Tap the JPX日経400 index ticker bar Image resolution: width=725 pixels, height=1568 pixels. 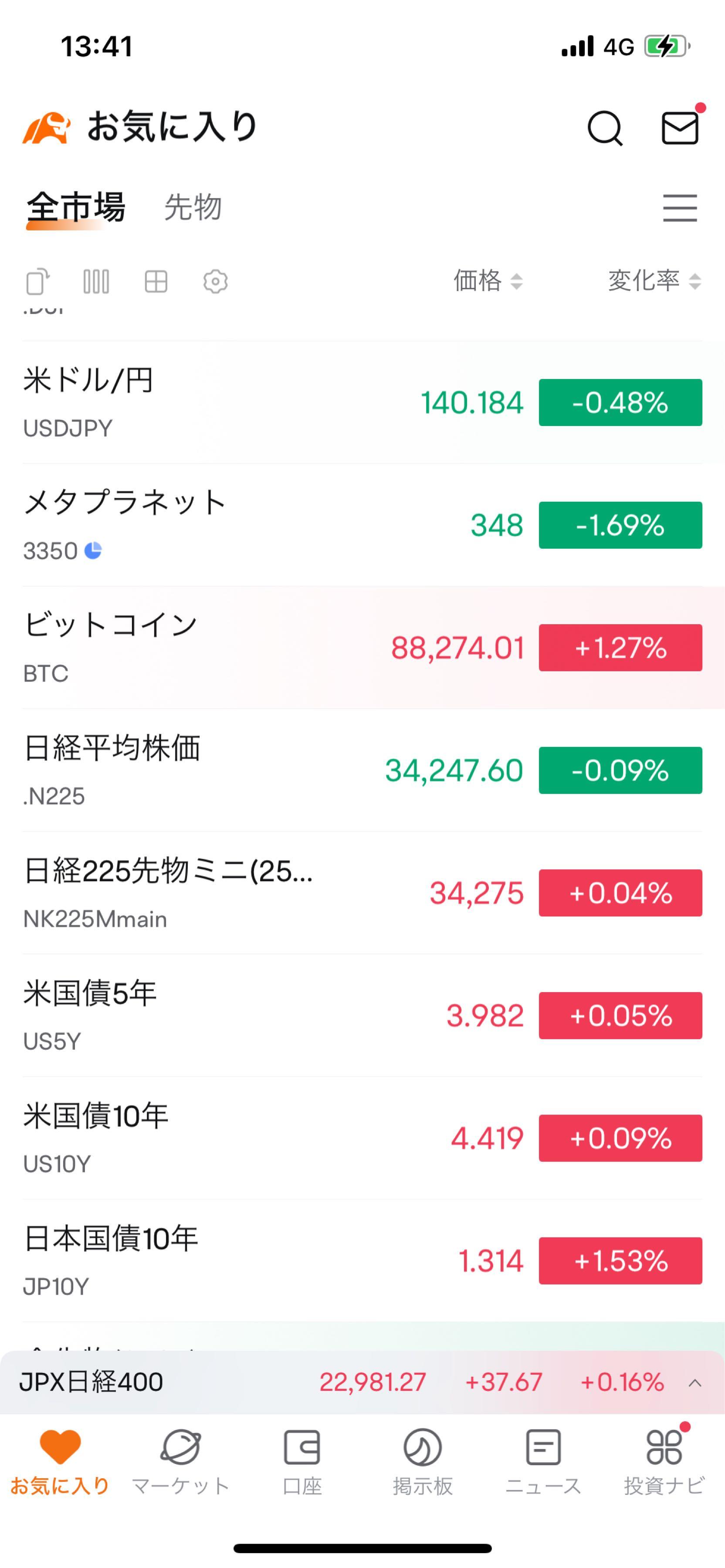coord(244,1383)
